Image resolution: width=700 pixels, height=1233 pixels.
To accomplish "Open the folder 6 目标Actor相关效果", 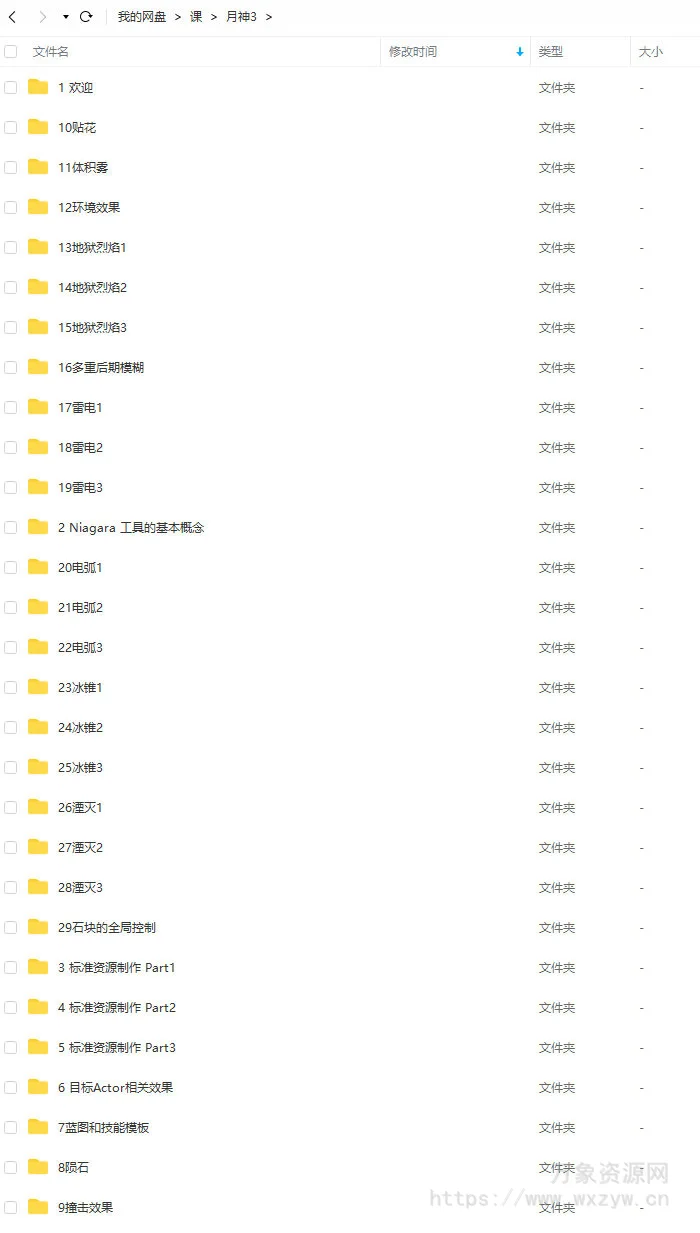I will coord(115,1088).
